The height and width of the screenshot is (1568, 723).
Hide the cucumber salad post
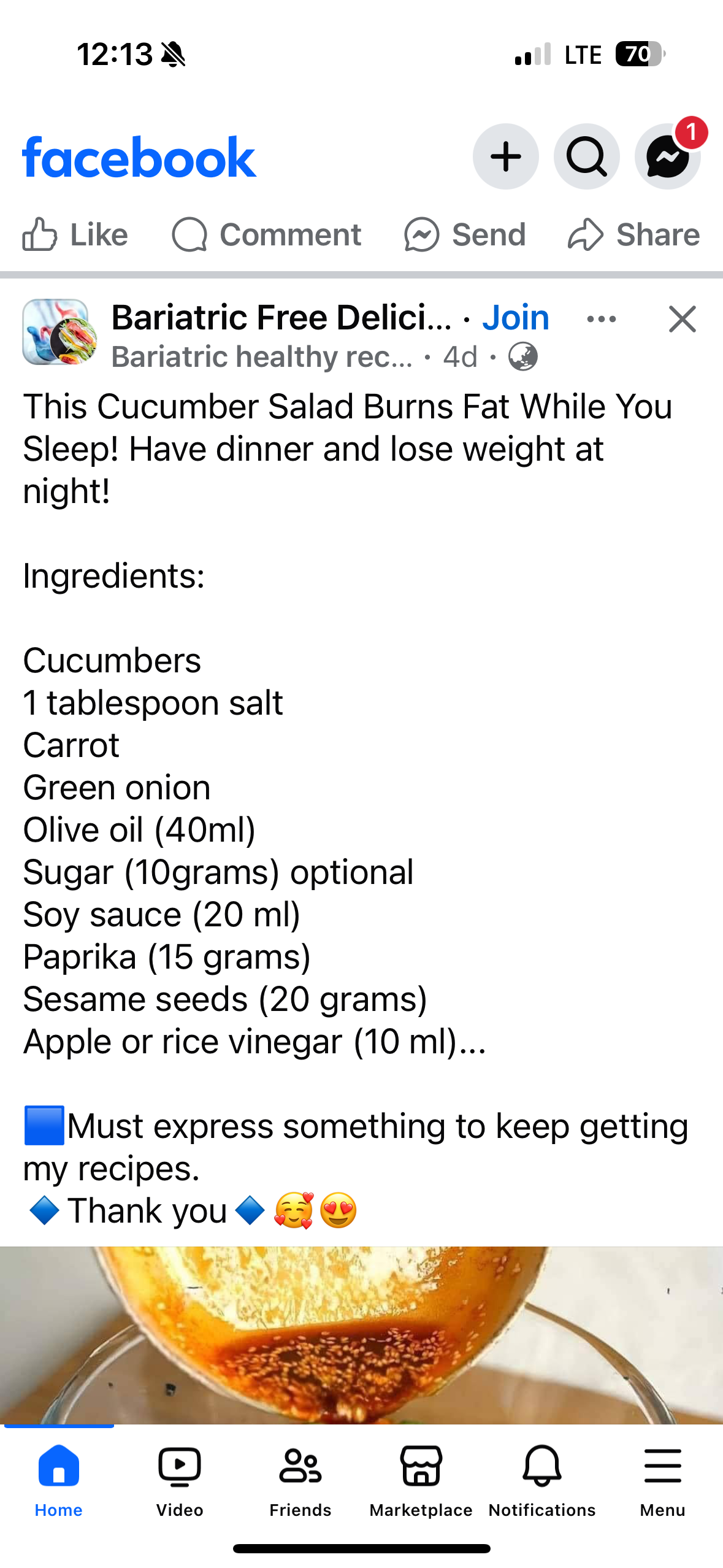tap(682, 319)
